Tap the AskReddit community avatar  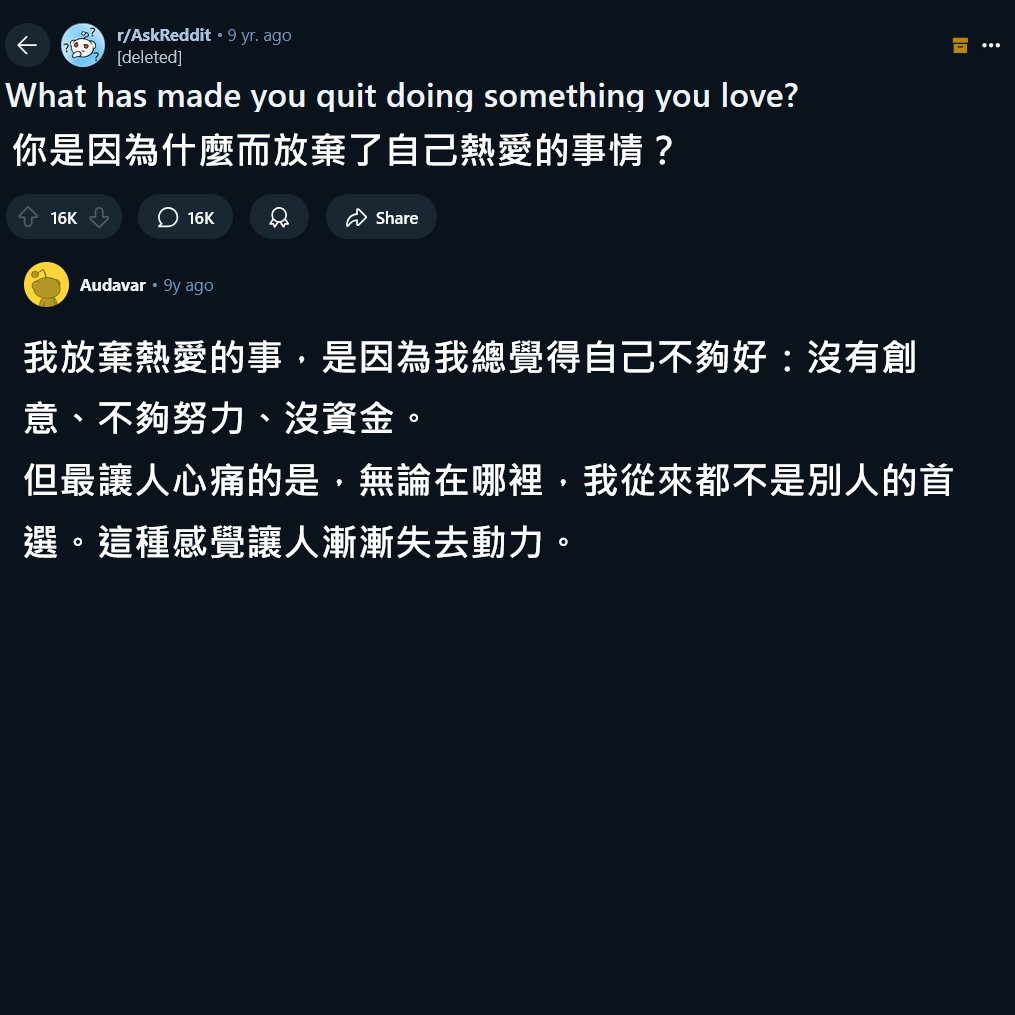click(x=83, y=45)
